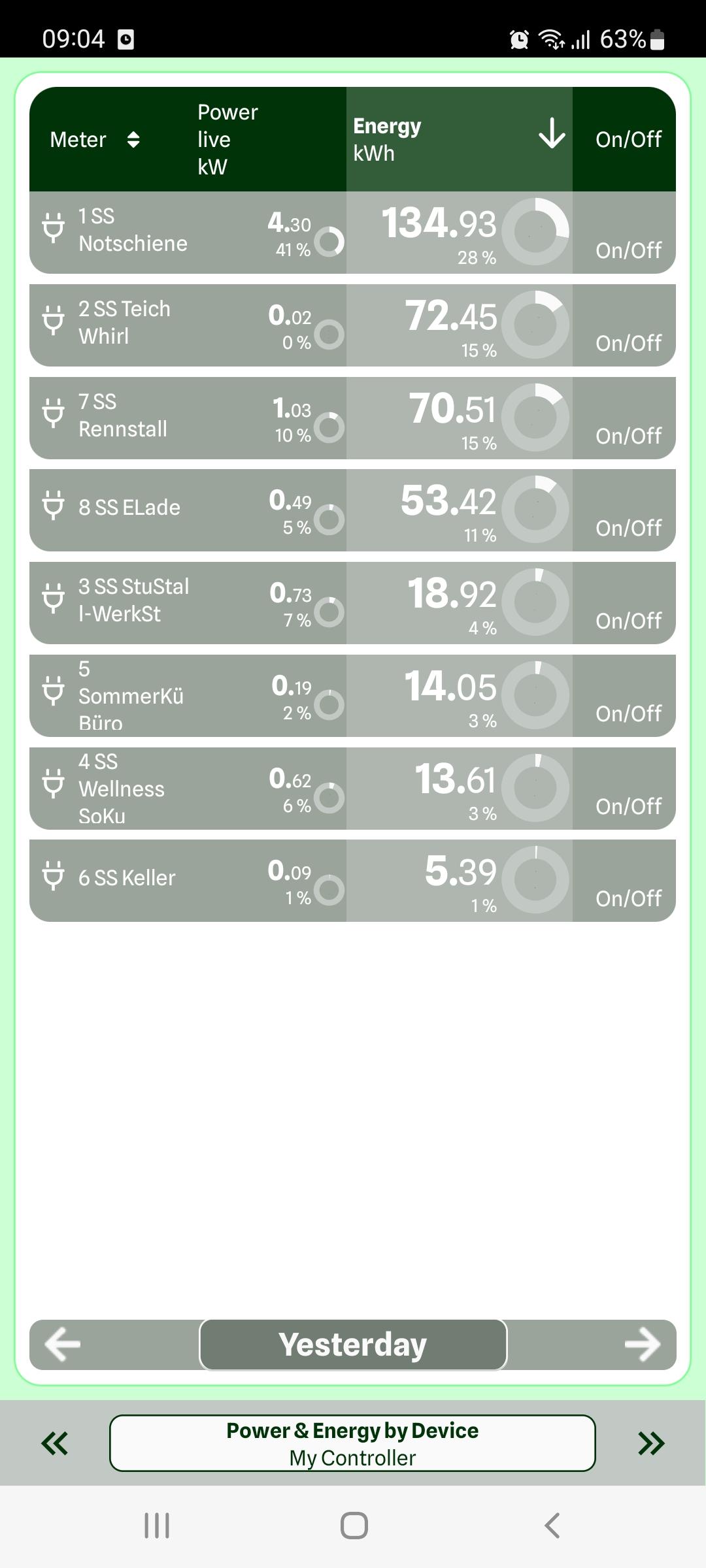Go to the next day arrow
This screenshot has width=706, height=1568.
[642, 1345]
